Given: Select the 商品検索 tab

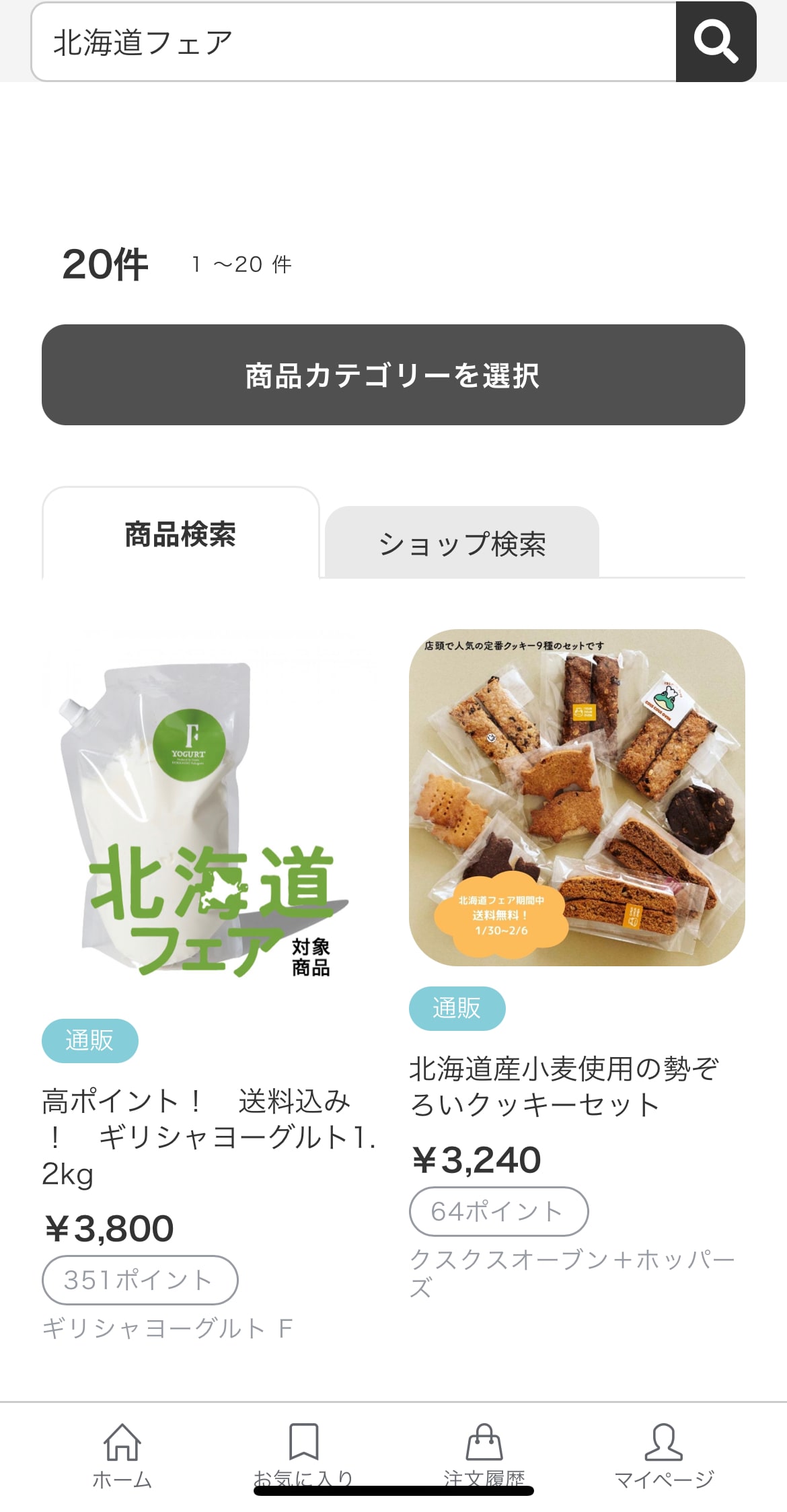Looking at the screenshot, I should (x=180, y=534).
